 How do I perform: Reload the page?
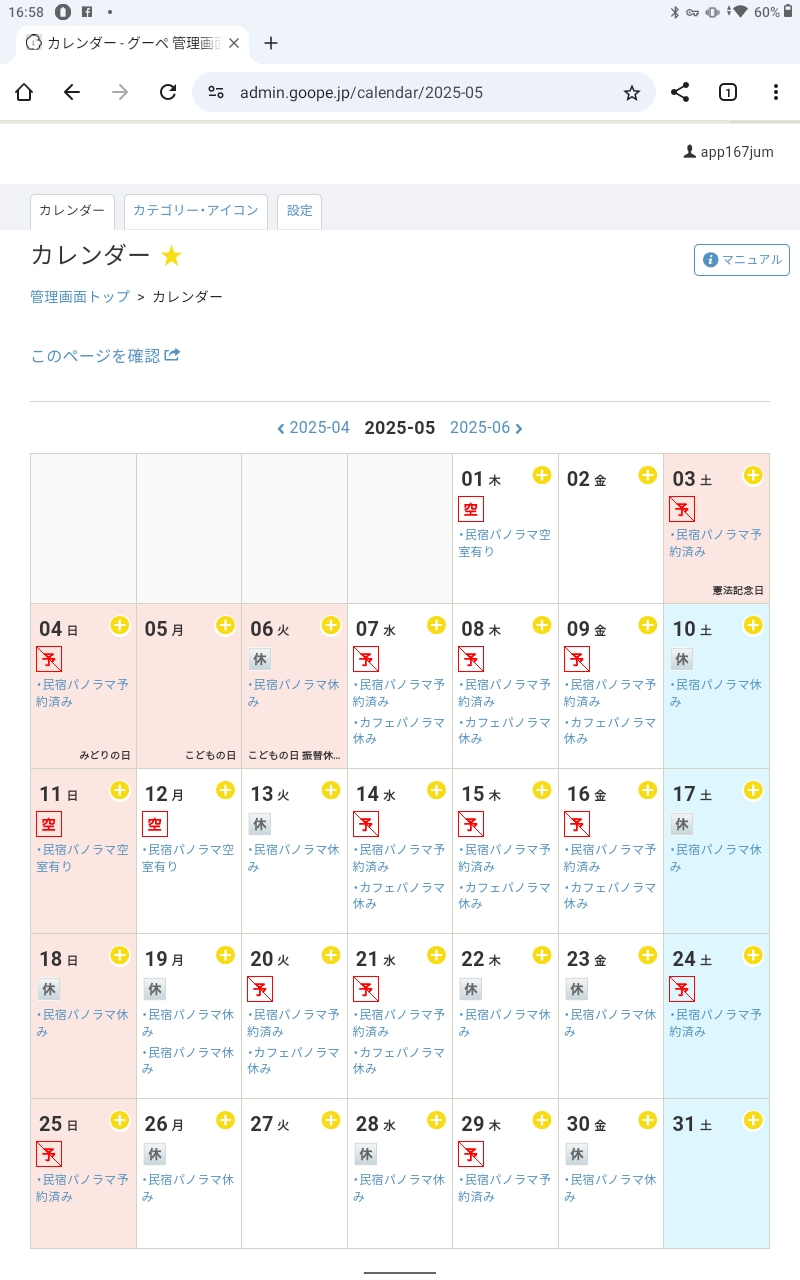click(x=168, y=92)
